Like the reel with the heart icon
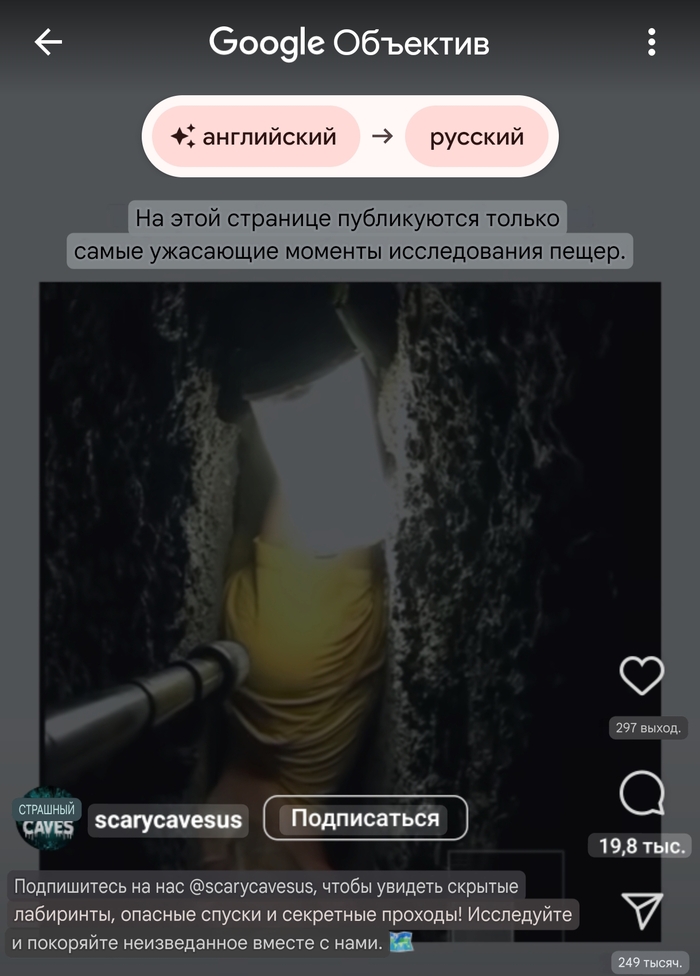 click(x=641, y=676)
